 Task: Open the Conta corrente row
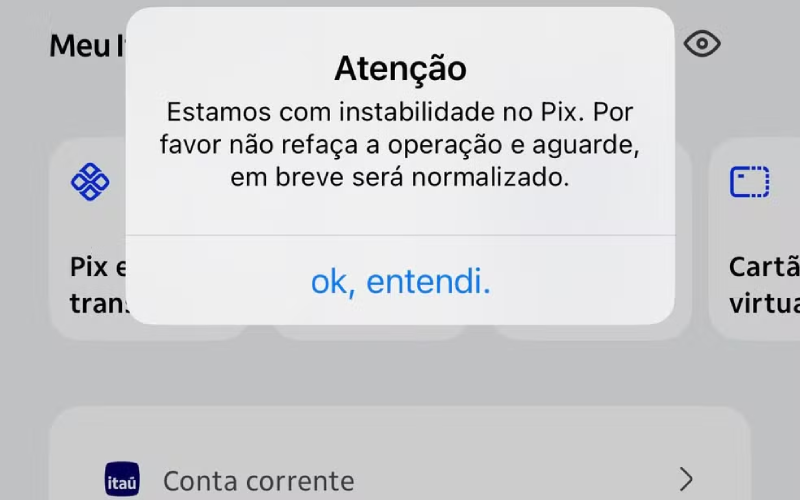coord(400,479)
